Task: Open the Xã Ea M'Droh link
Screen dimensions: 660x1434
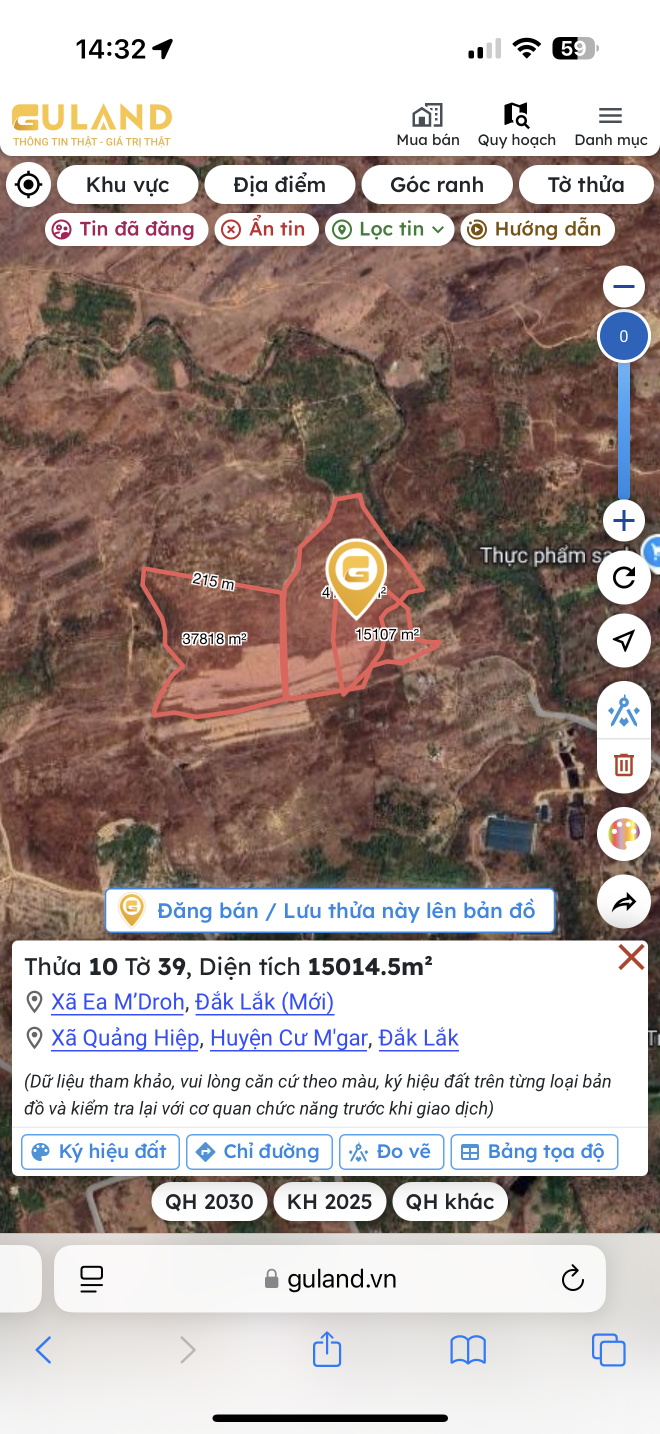Action: tap(118, 1002)
